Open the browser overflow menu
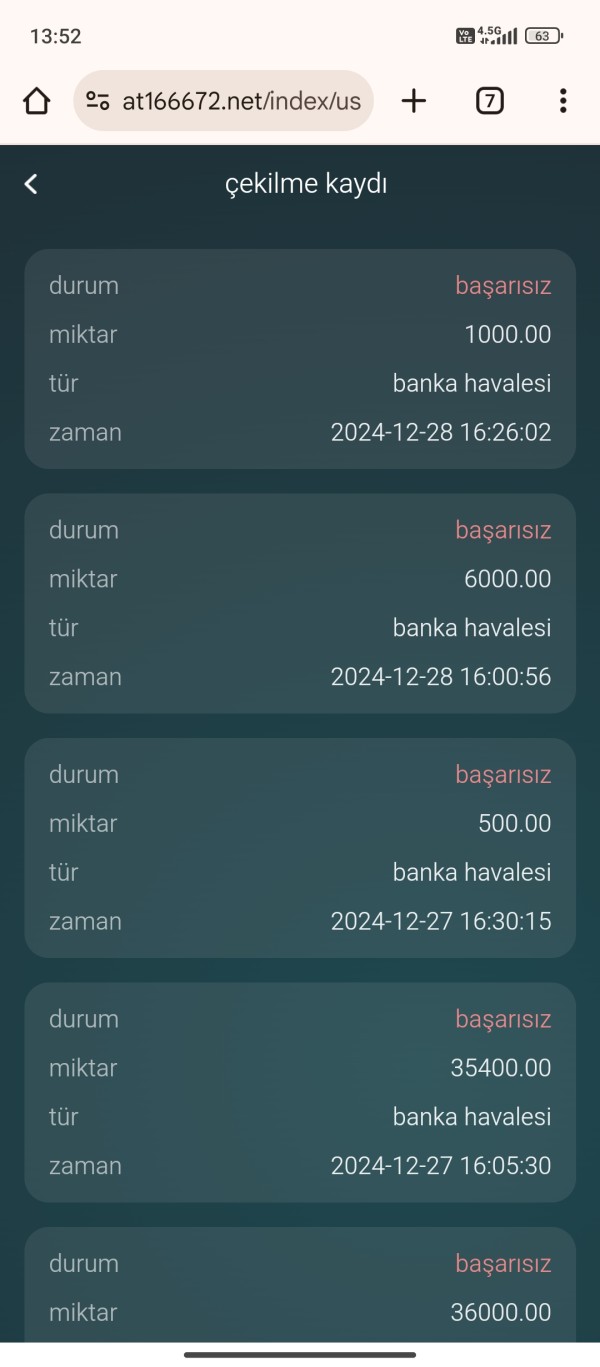Screen dimensions: 600x1367 pyautogui.click(x=563, y=101)
